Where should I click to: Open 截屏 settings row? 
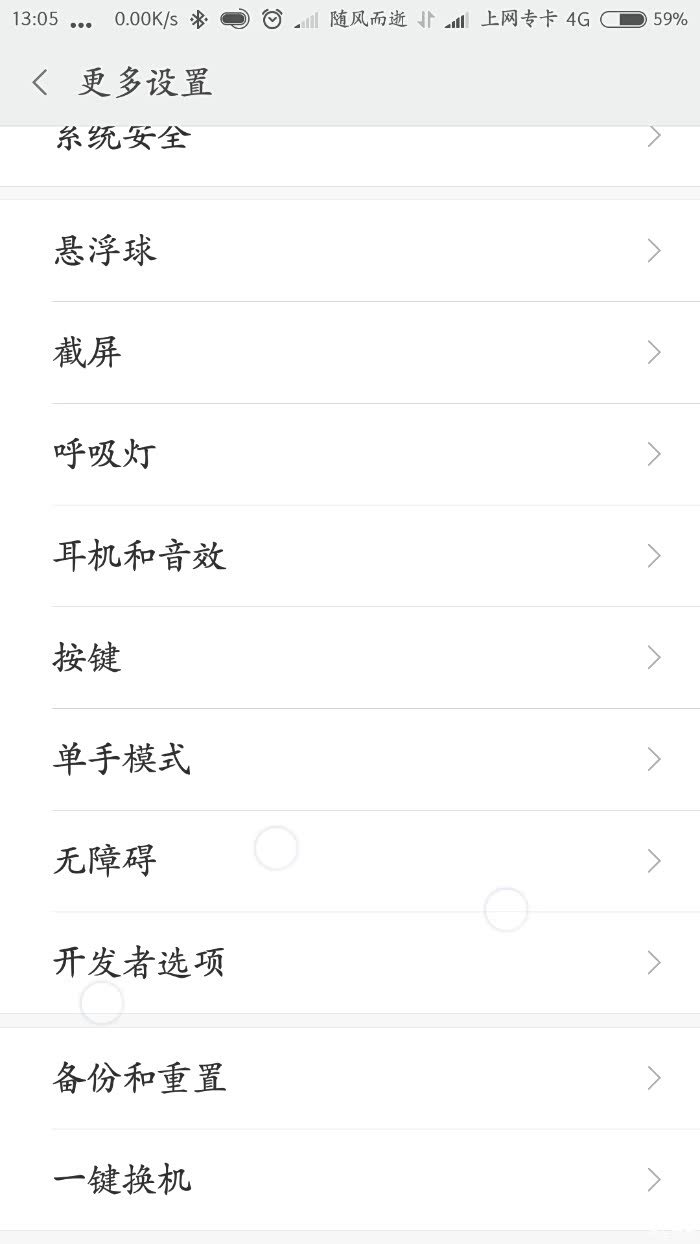tap(350, 352)
